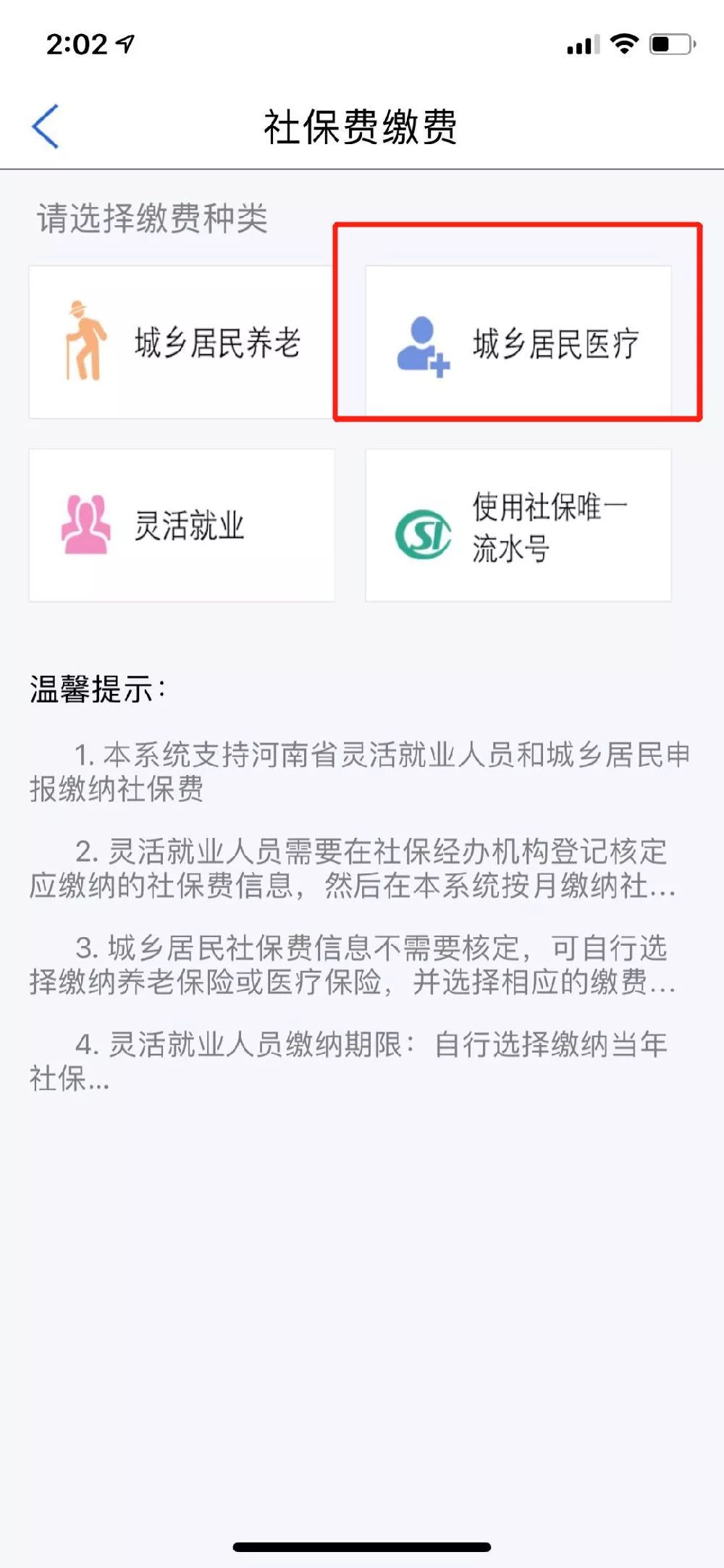Tap the 使用社保唯一流水号 card
The image size is (724, 1568).
518,525
